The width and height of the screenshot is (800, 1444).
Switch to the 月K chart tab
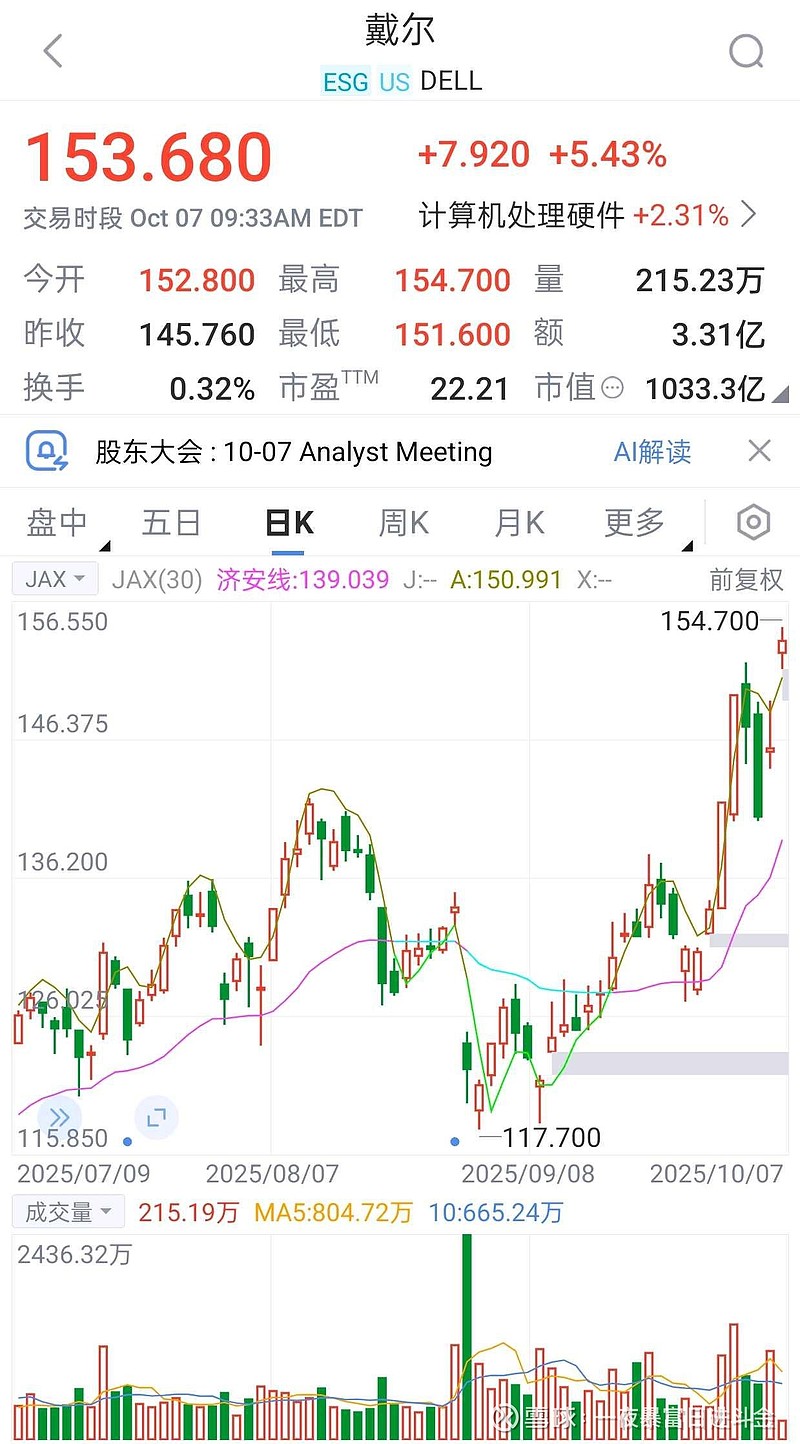coord(519,522)
